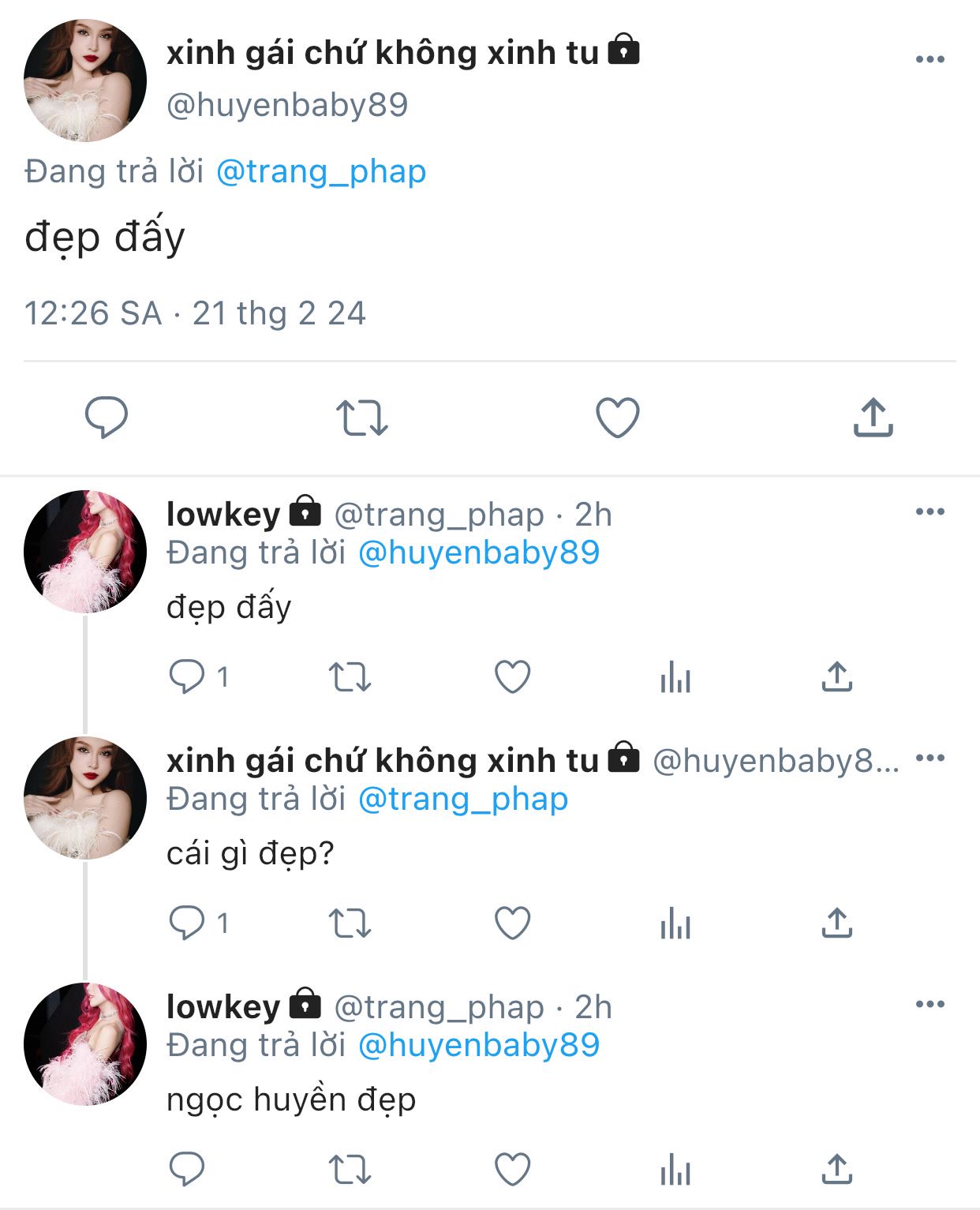980x1210 pixels.
Task: Reply to "ngọc huyền đẹp" tweet
Action: click(x=187, y=1169)
